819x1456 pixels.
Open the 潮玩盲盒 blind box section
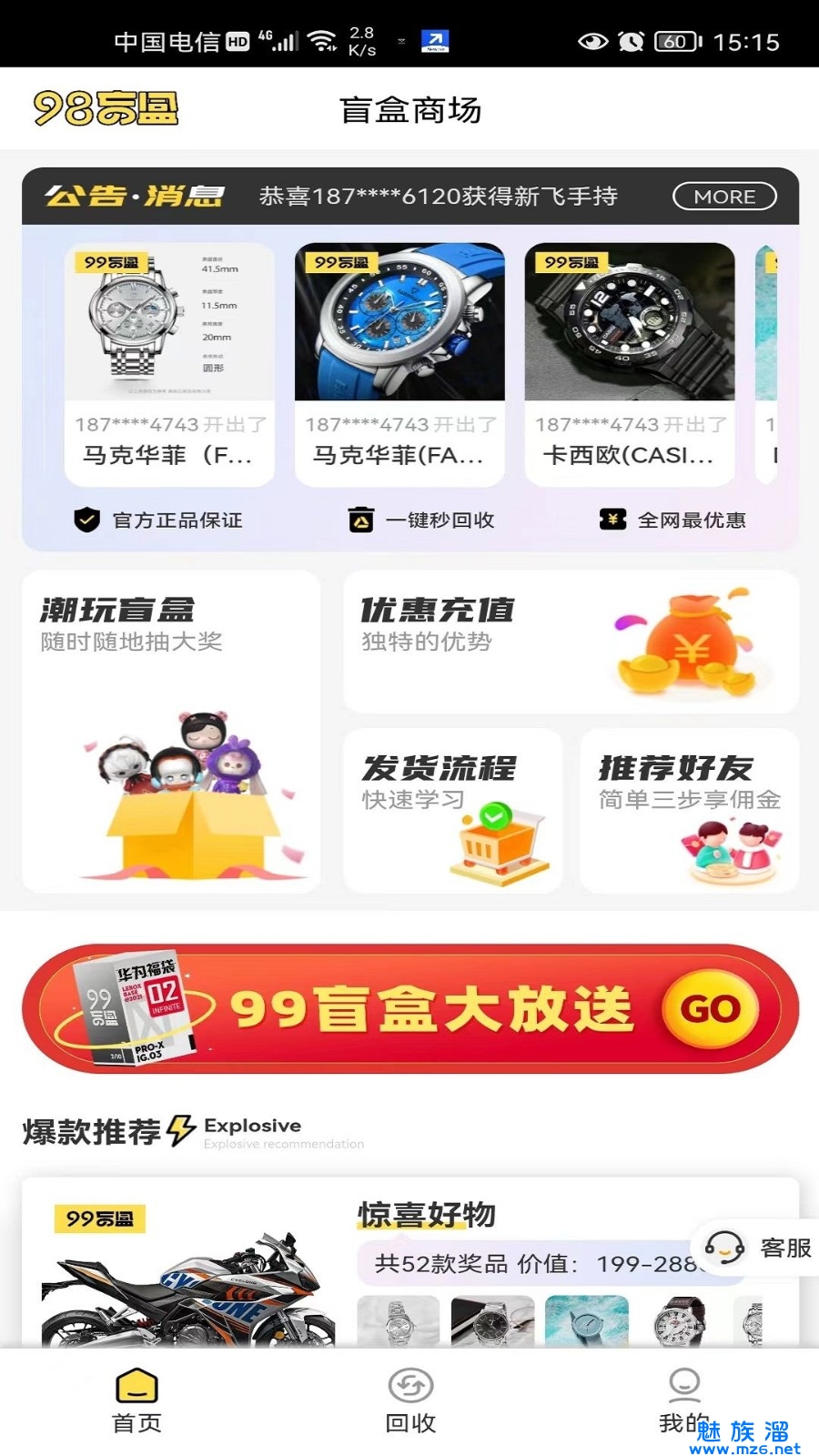171,731
